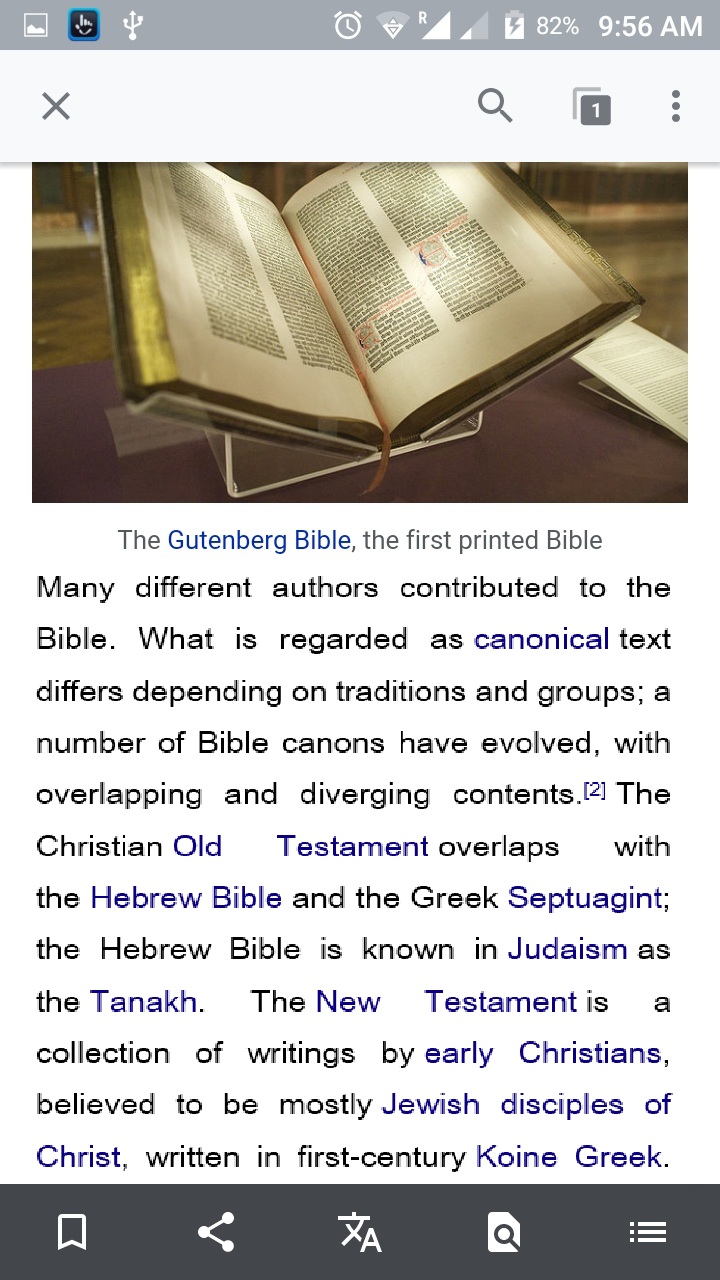Share this article
This screenshot has height=1280, width=720.
coord(216,1232)
